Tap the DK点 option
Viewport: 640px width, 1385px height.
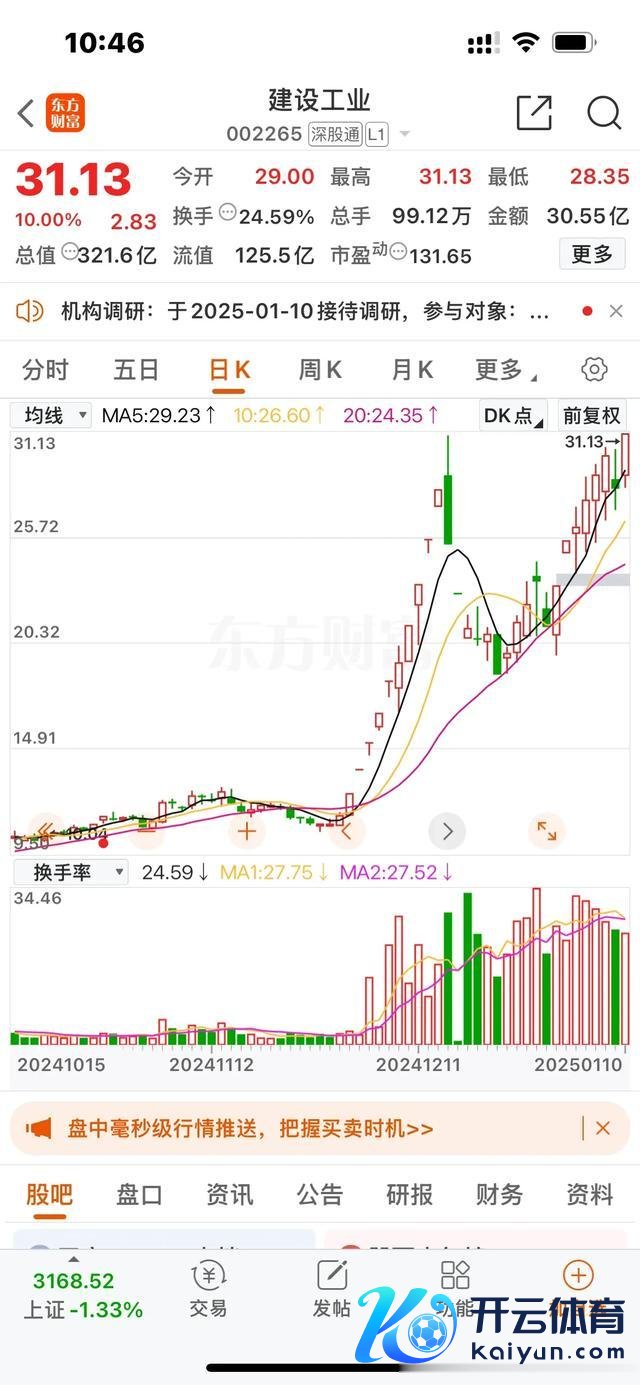(514, 415)
